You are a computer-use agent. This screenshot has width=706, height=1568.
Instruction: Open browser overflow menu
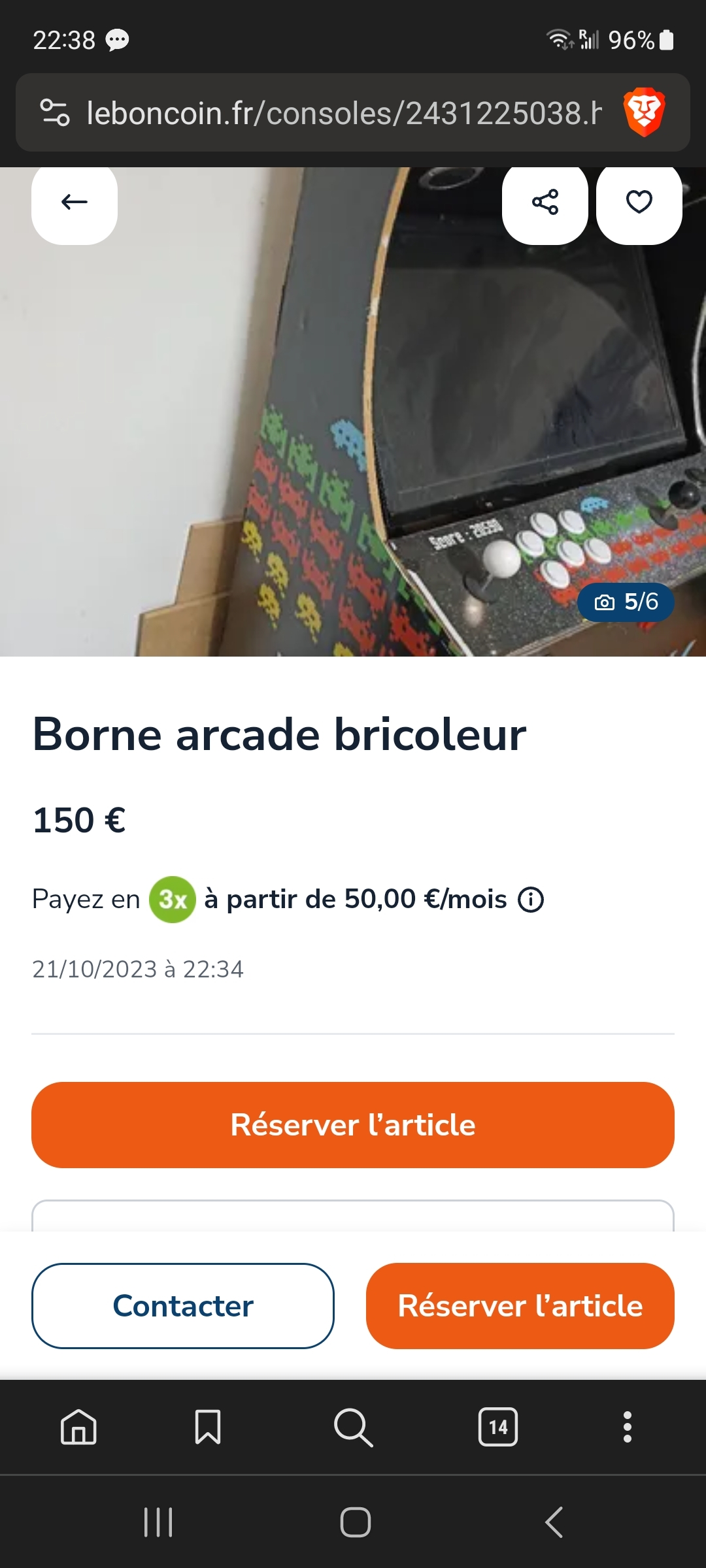[x=627, y=1427]
